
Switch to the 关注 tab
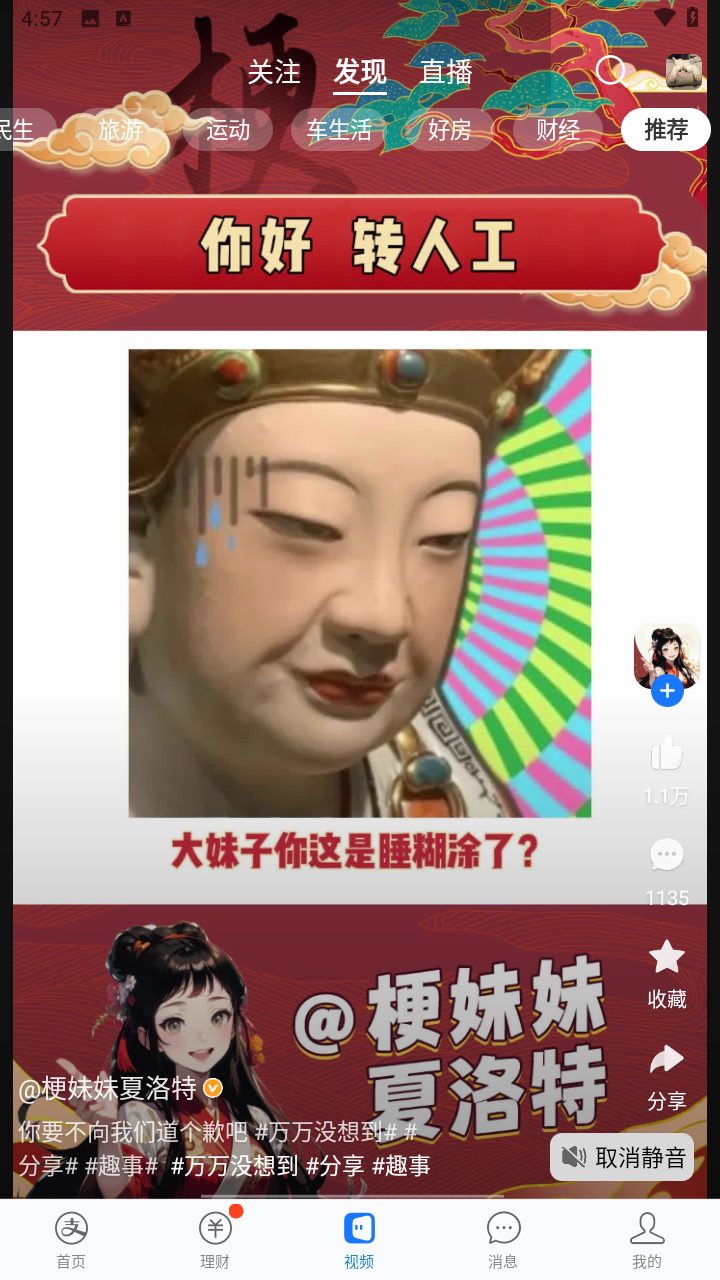274,72
